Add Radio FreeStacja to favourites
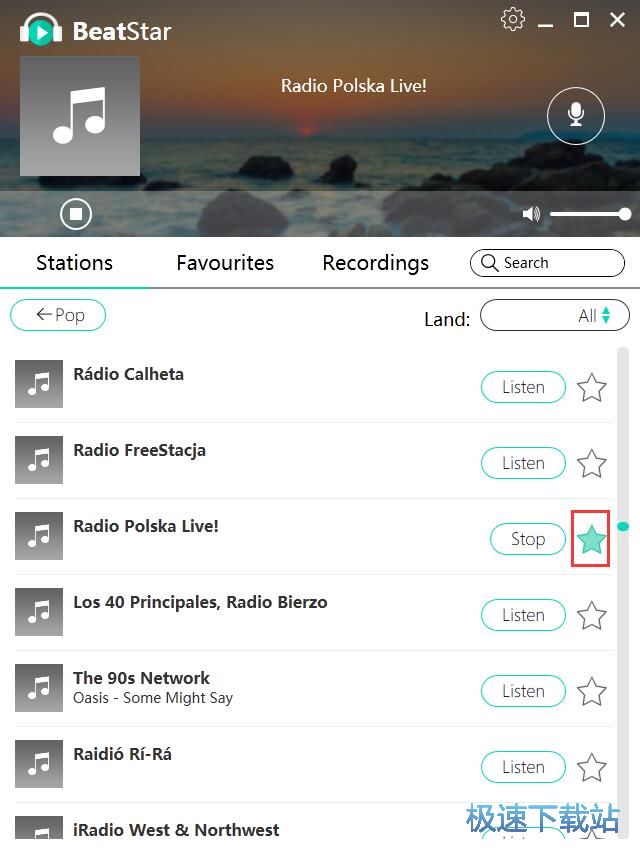Viewport: 640px width, 848px height. click(592, 463)
